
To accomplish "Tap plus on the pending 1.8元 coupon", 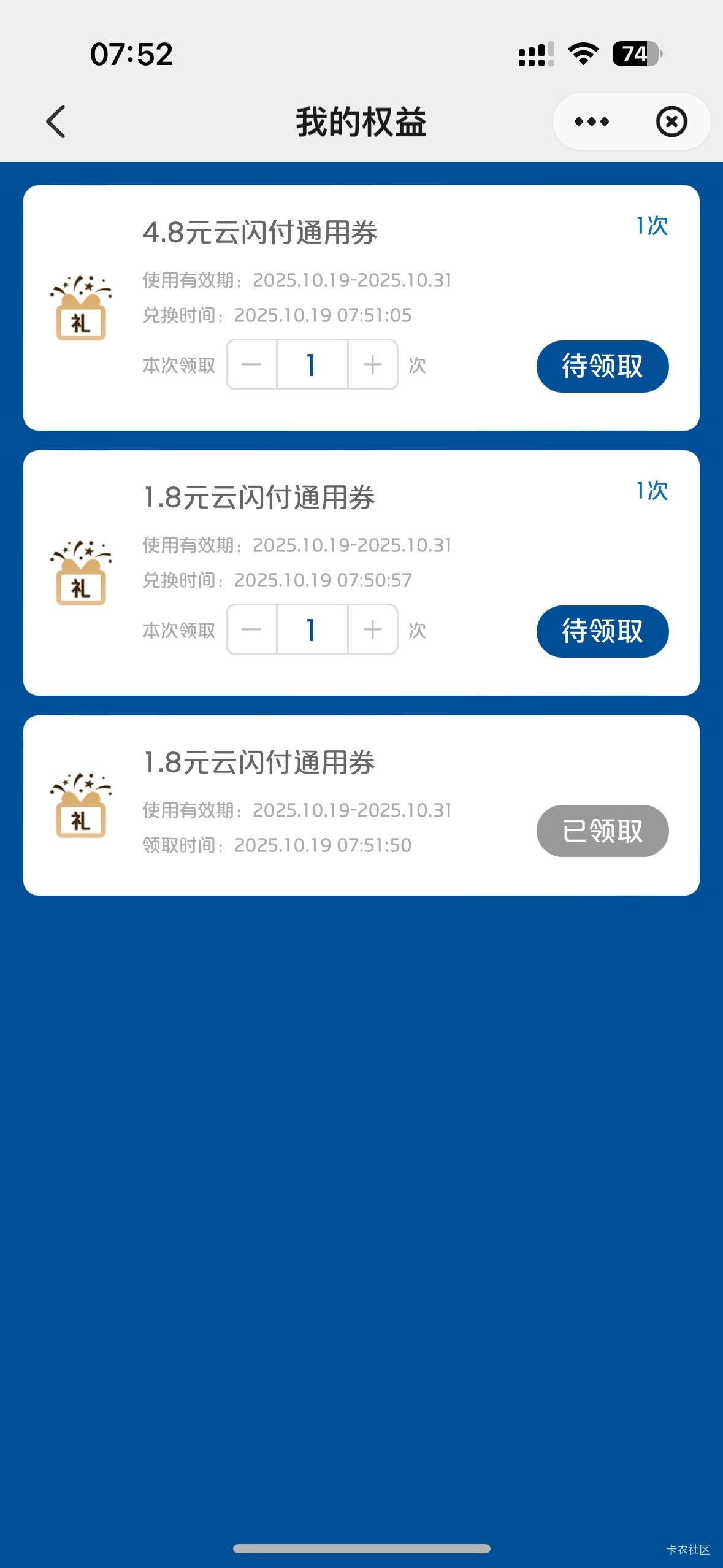I will tap(373, 629).
